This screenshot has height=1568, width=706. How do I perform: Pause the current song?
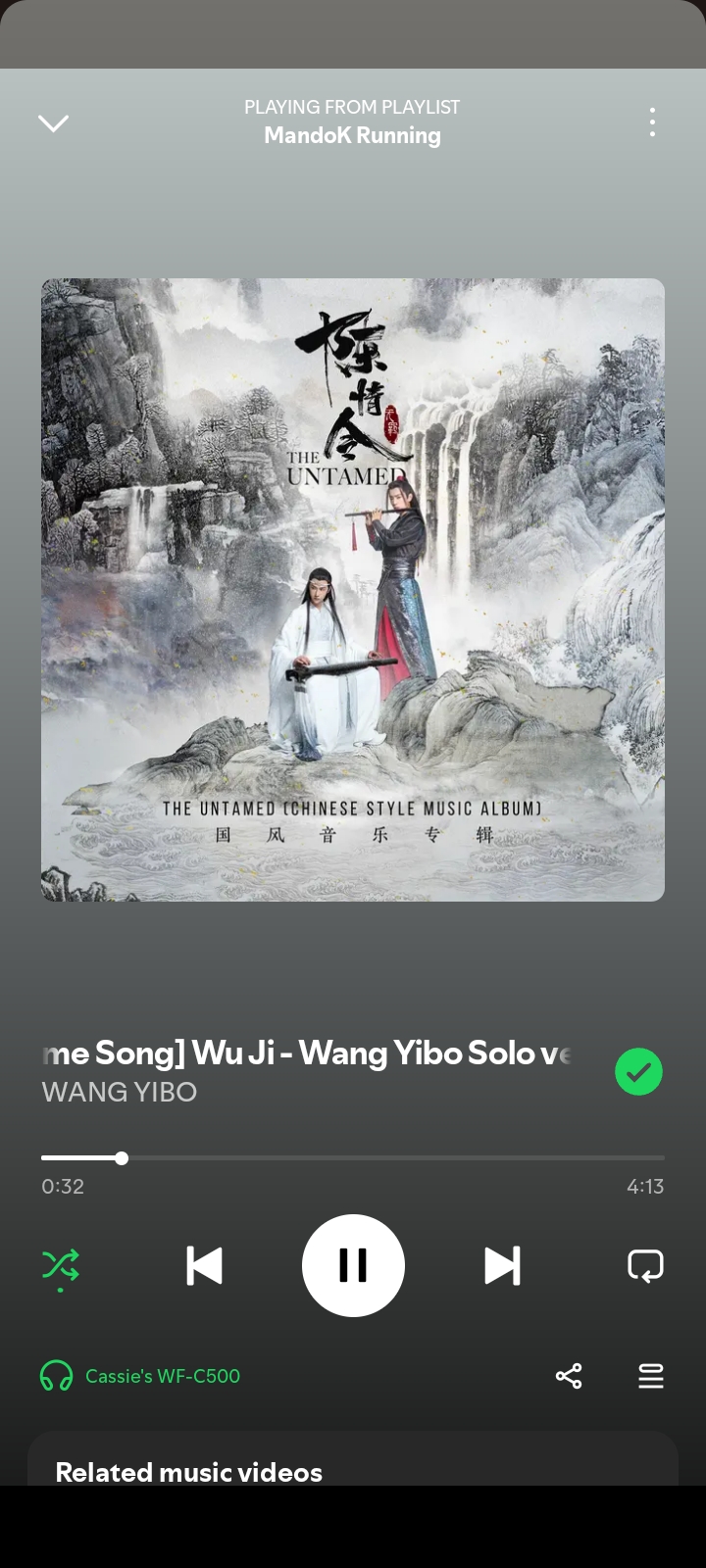click(x=353, y=1266)
